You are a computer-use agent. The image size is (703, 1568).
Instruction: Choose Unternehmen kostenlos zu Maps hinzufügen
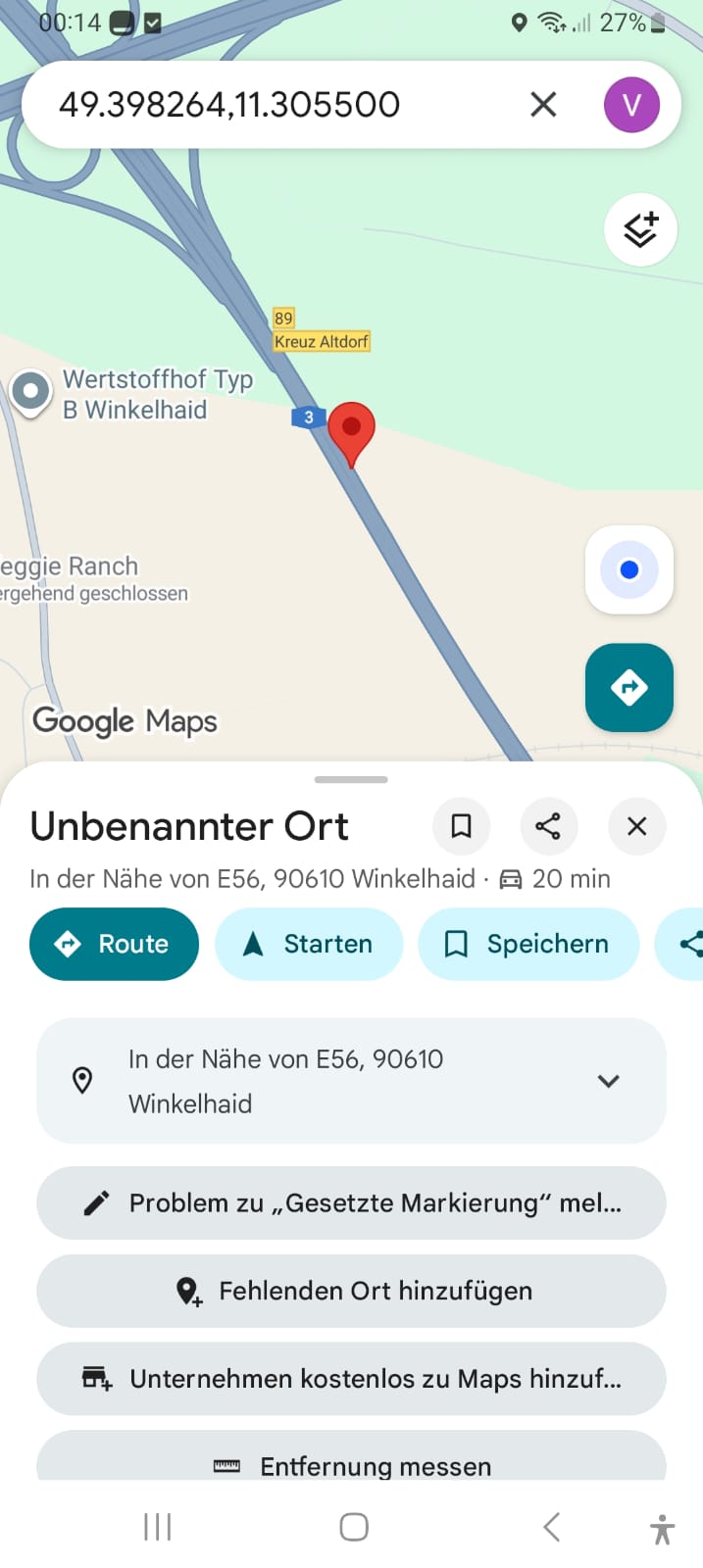click(351, 1379)
